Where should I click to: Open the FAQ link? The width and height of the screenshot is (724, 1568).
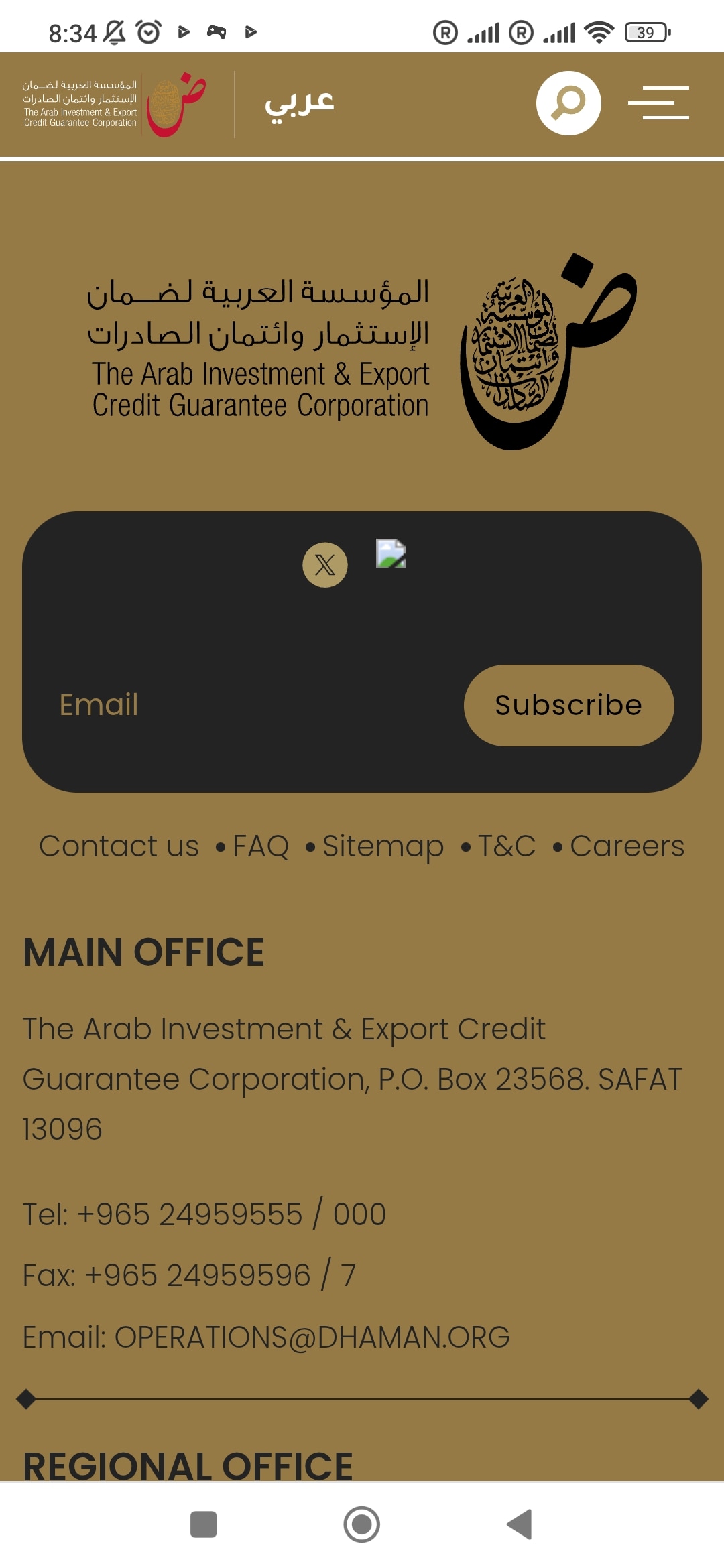(x=261, y=846)
